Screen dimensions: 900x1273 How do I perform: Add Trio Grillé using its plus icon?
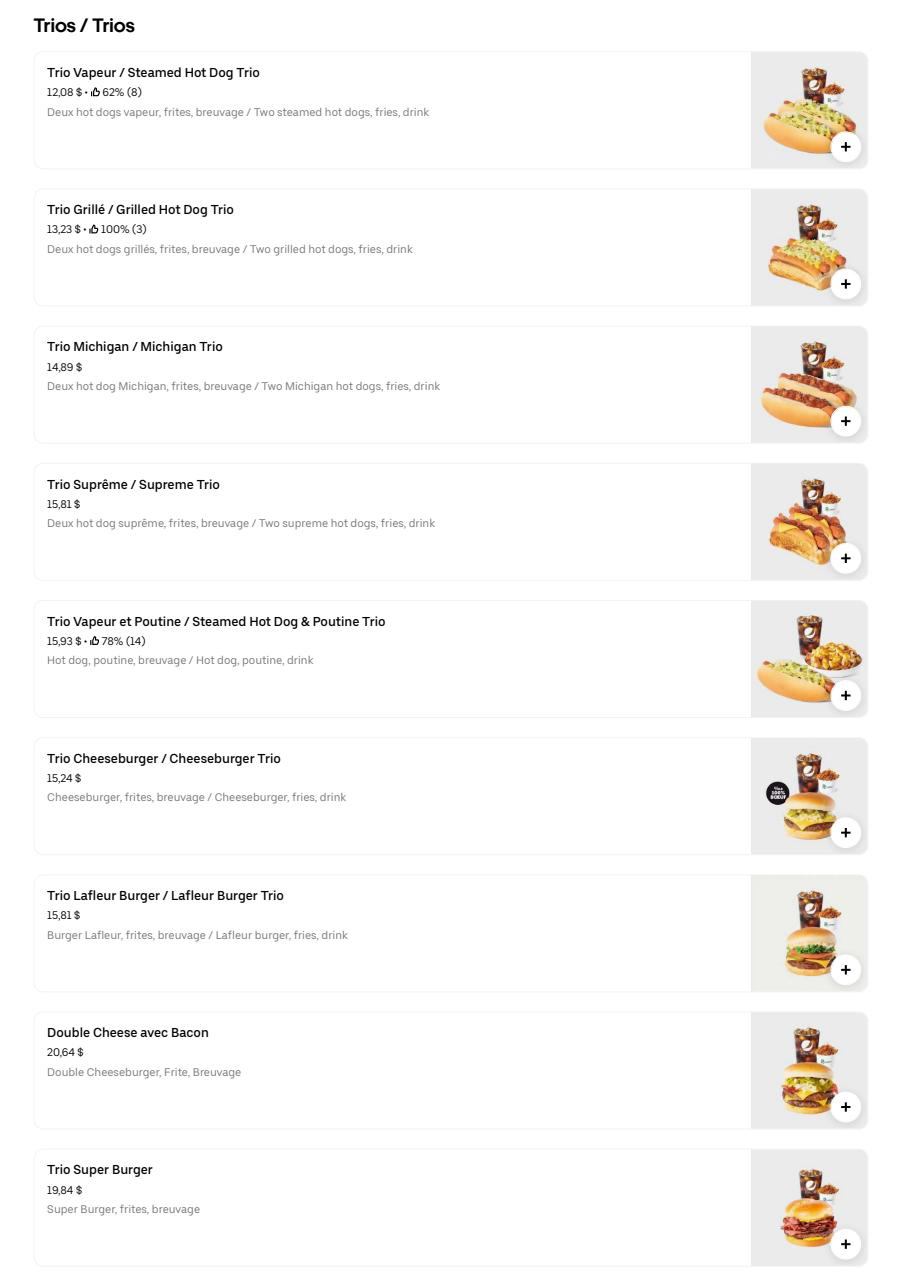pyautogui.click(x=845, y=284)
